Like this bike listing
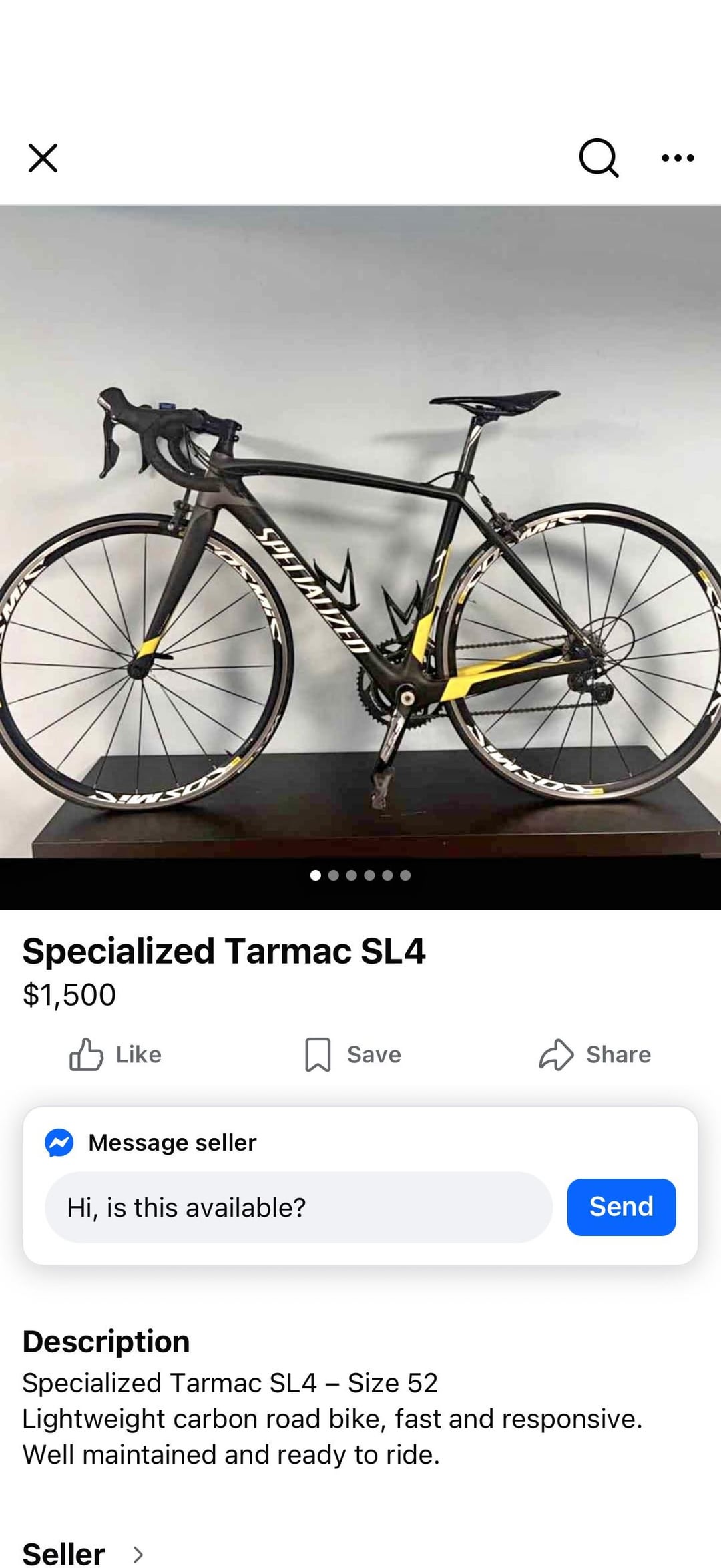This screenshot has width=721, height=1568. 115,1054
